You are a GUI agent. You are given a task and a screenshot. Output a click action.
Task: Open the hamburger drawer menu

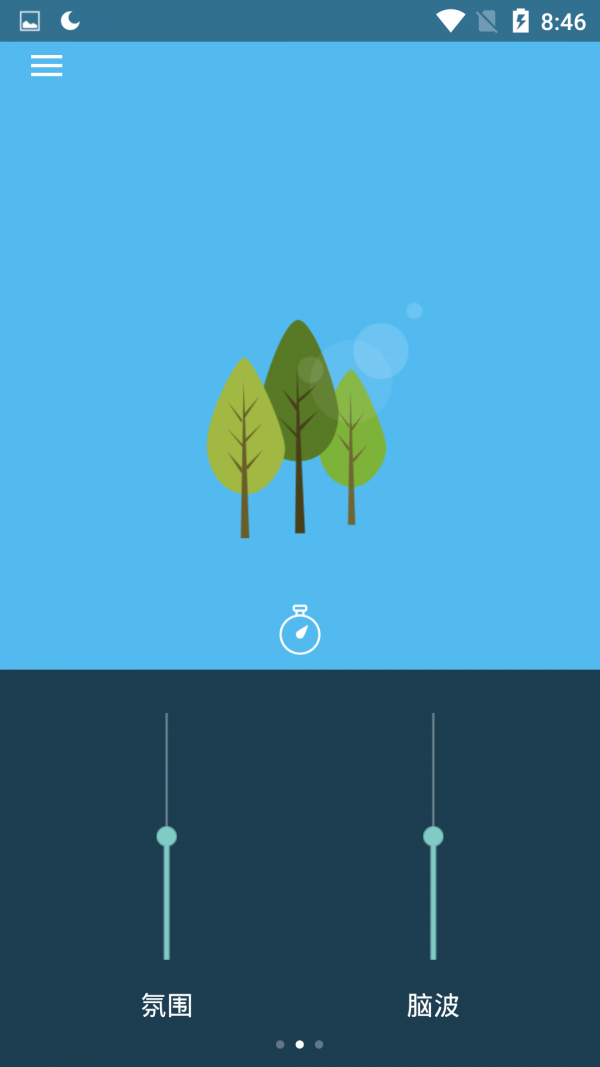46,66
